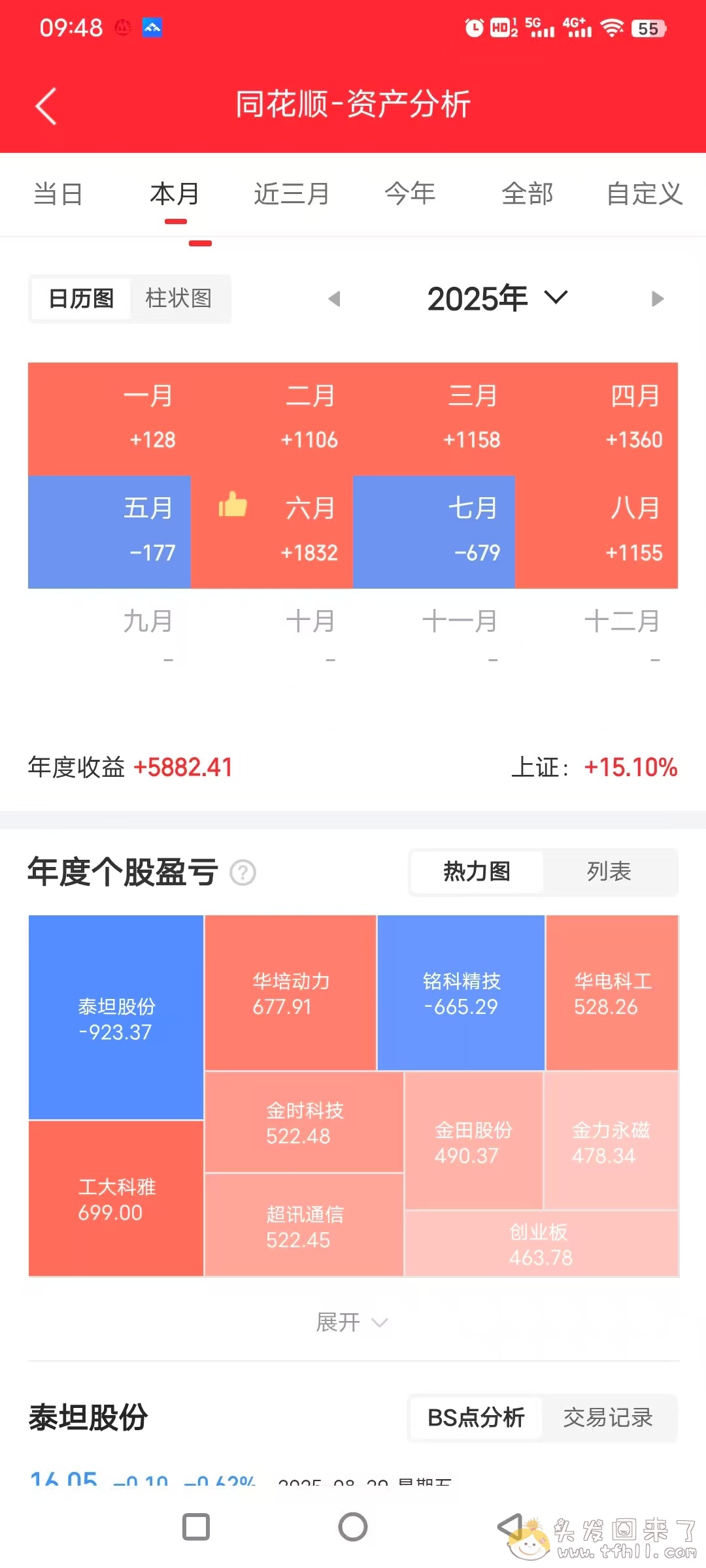Go back from 资产分析 page
This screenshot has width=706, height=1568.
click(x=46, y=106)
